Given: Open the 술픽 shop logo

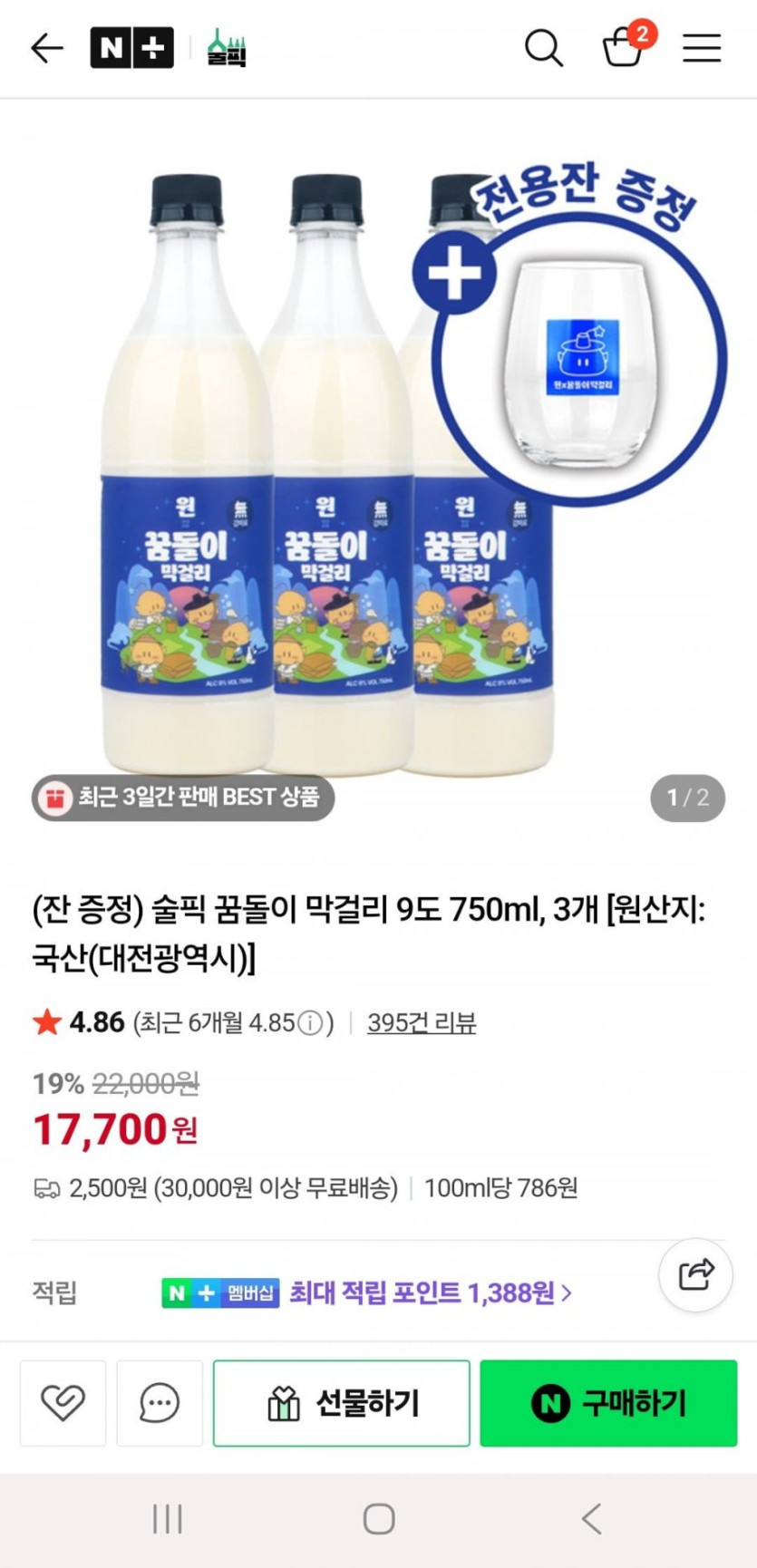Looking at the screenshot, I should pos(227,48).
